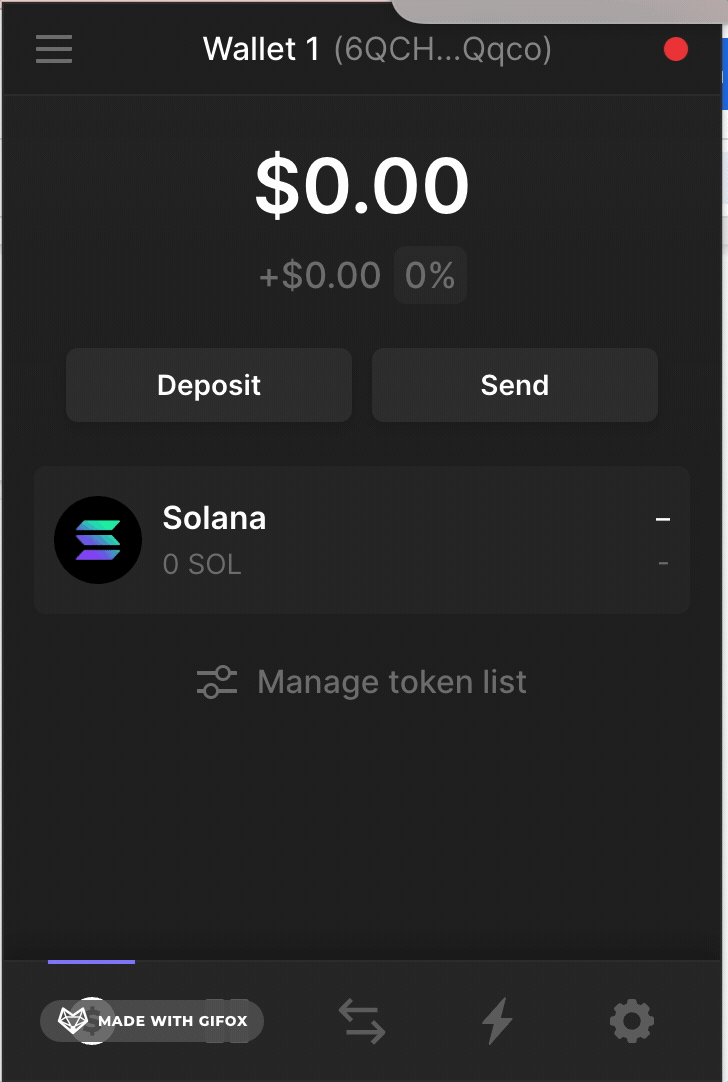Expand the Solana token details row
Screen dimensions: 728x1082
pyautogui.click(x=362, y=540)
